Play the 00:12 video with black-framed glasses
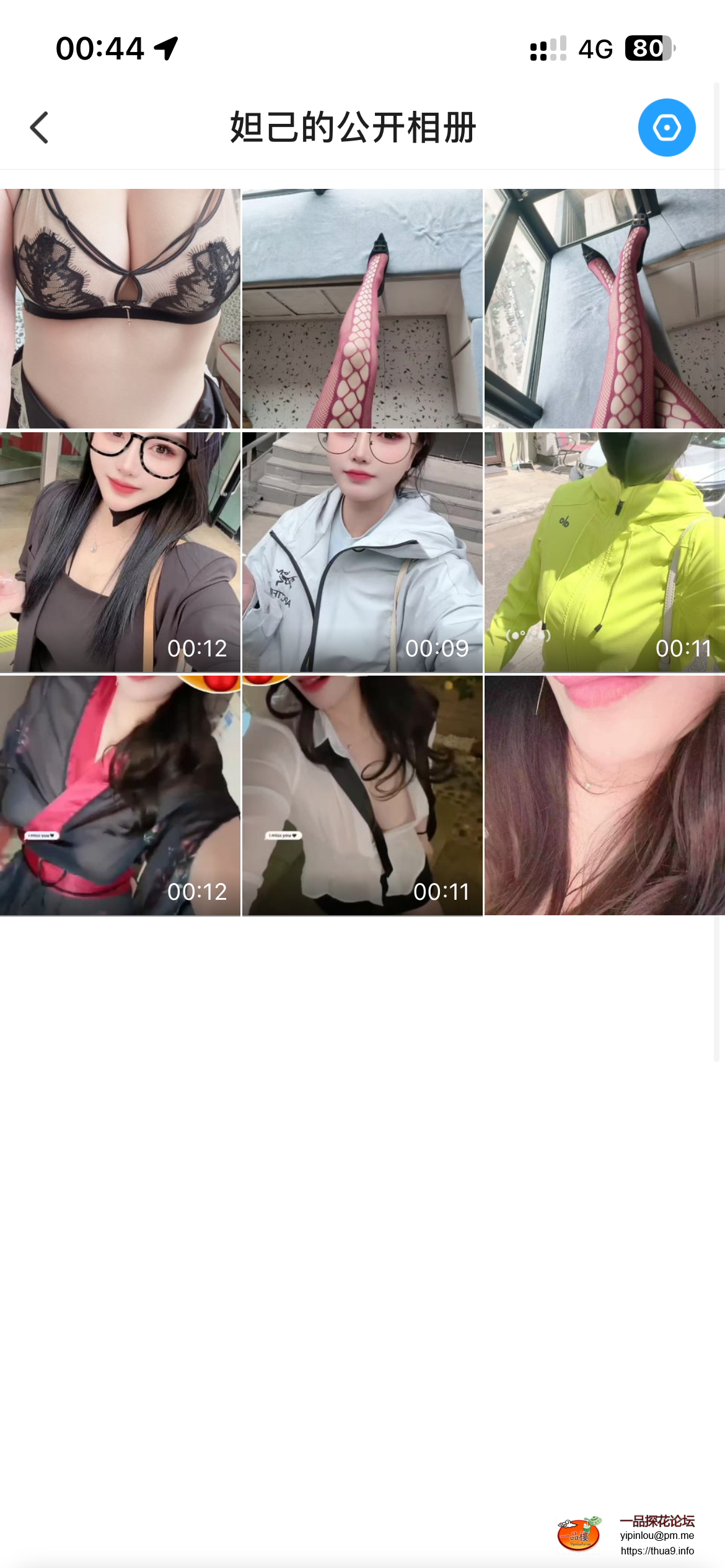This screenshot has width=725, height=1568. tap(120, 552)
